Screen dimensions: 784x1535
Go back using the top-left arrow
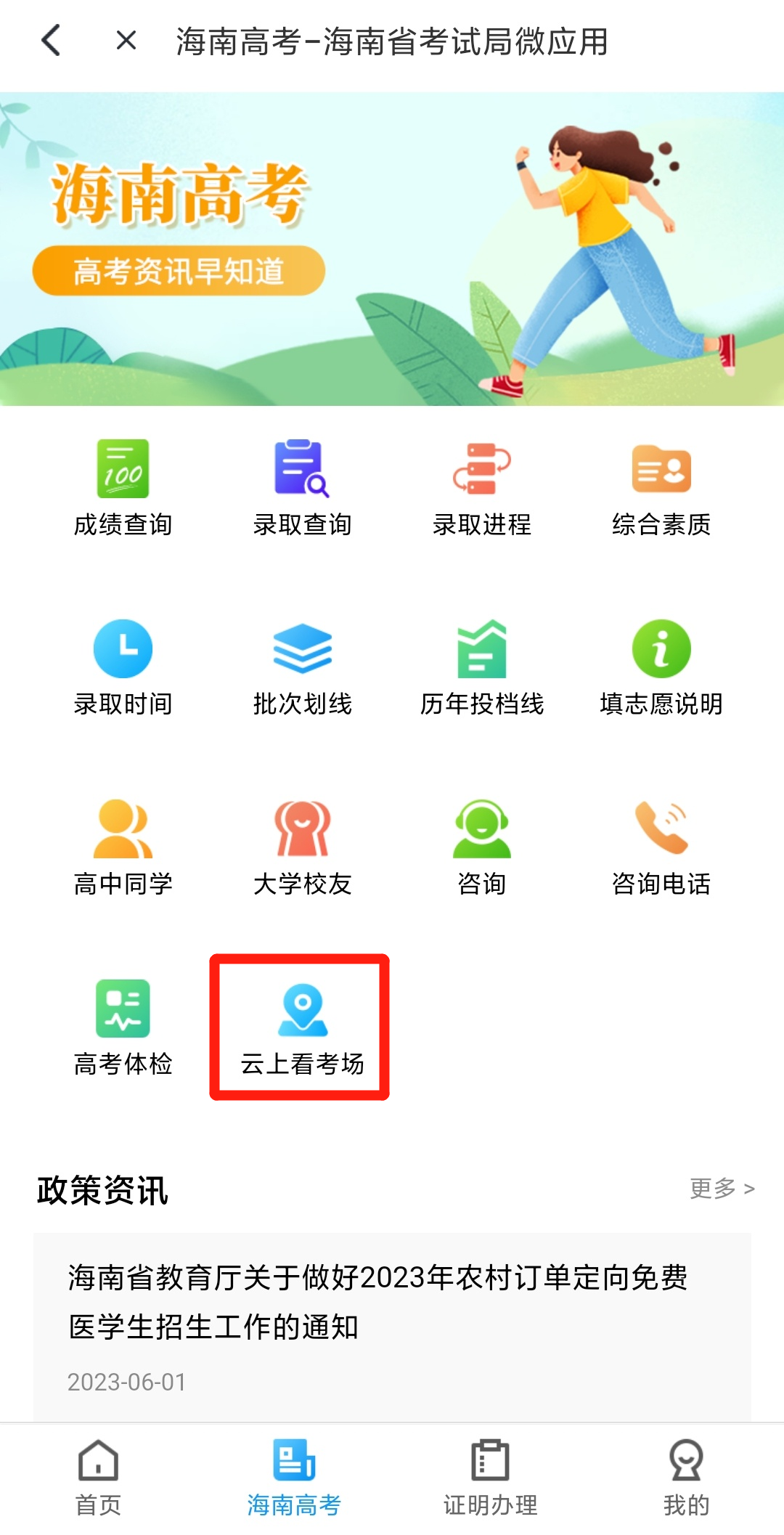(51, 41)
